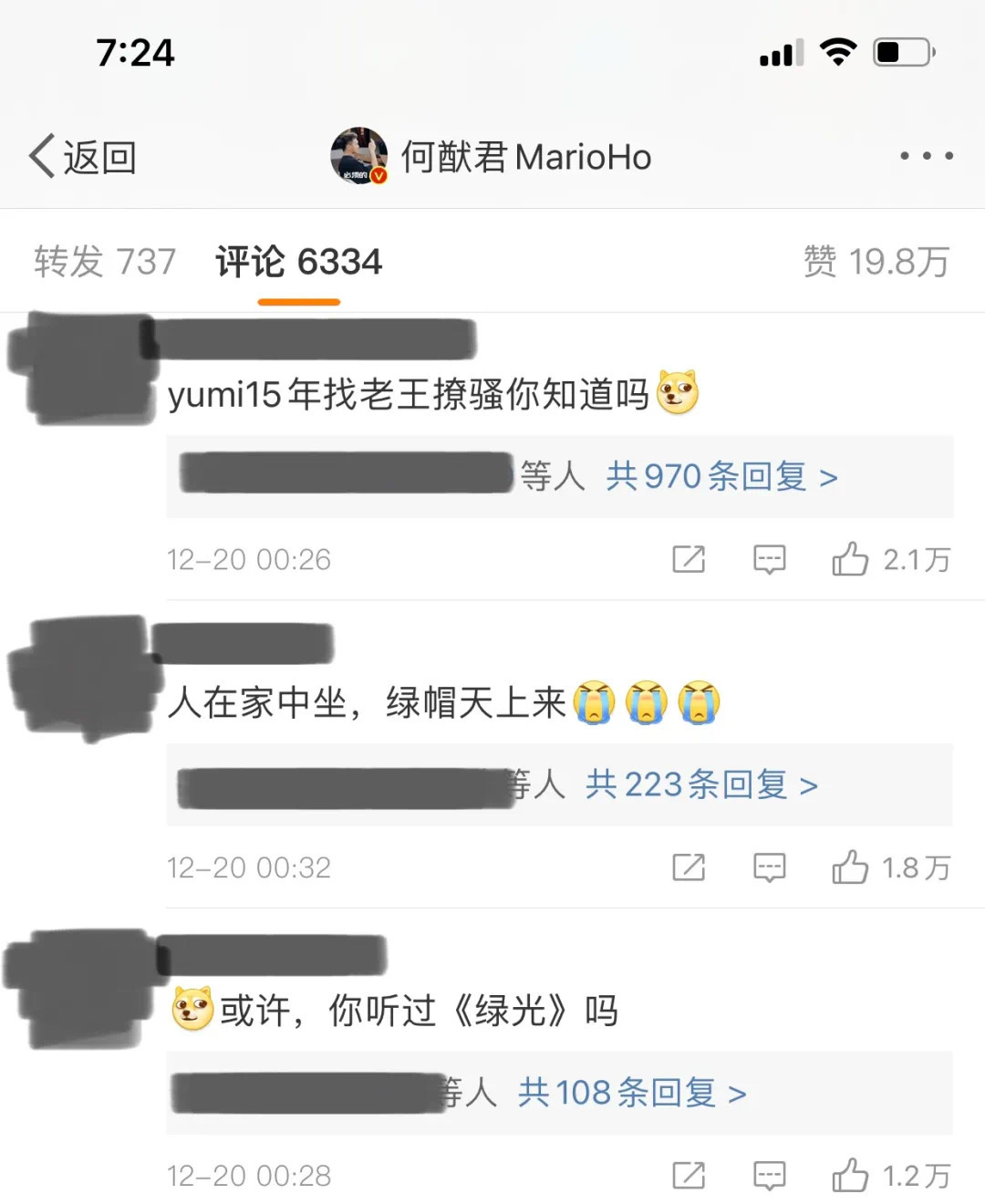
Task: Like the 《绿光》 comment
Action: click(850, 1176)
